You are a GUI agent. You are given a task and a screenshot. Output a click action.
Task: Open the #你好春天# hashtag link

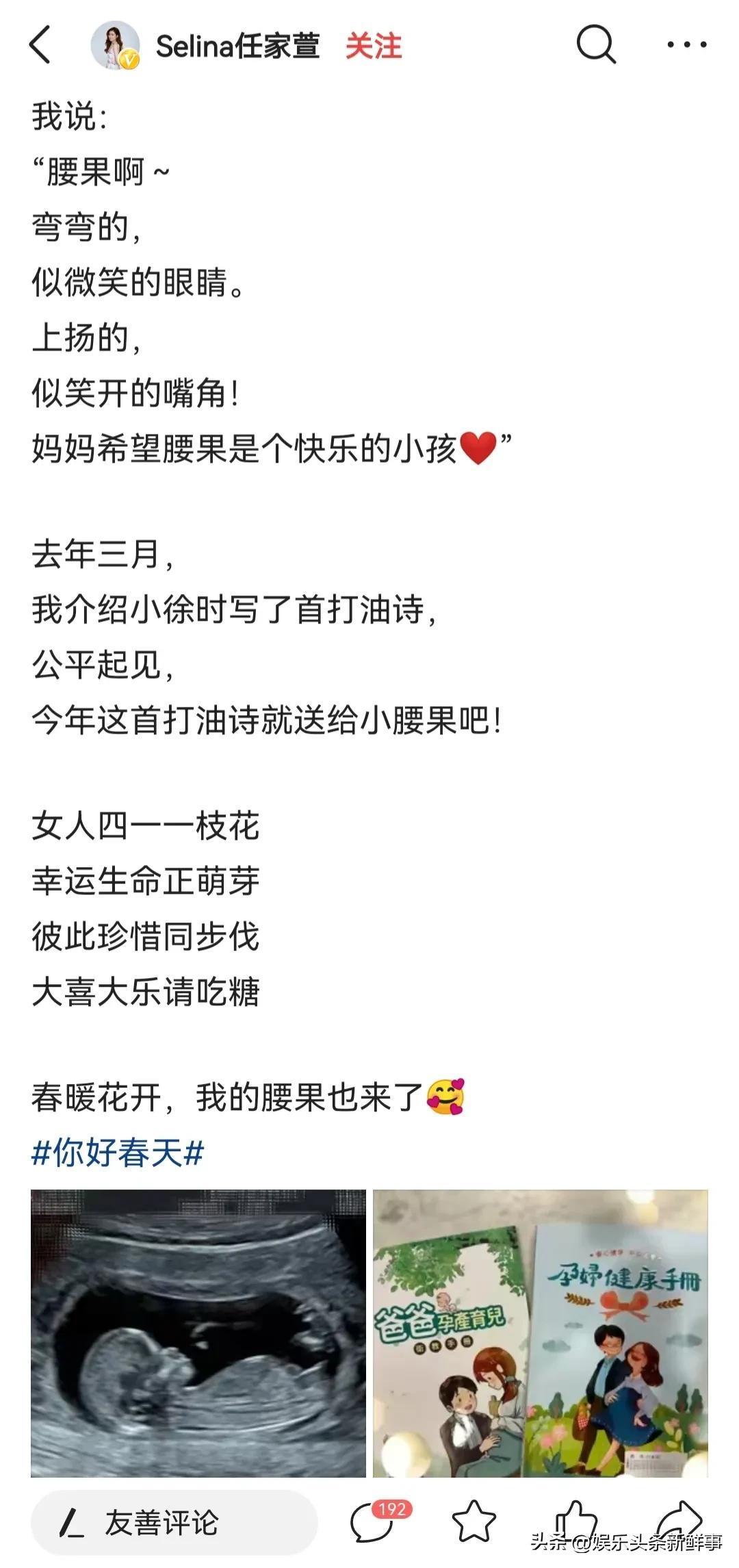118,1153
